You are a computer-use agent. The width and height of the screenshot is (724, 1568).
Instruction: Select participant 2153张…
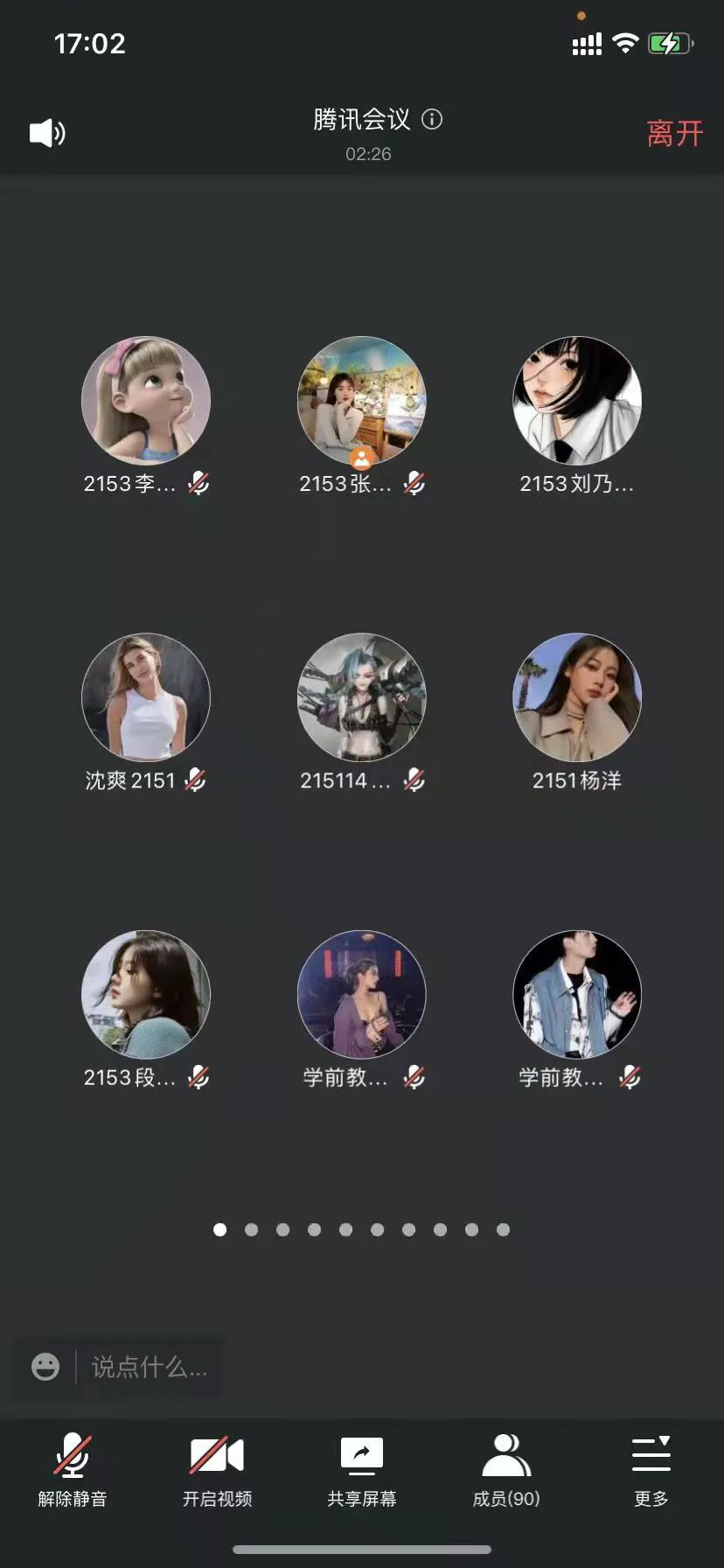click(362, 401)
